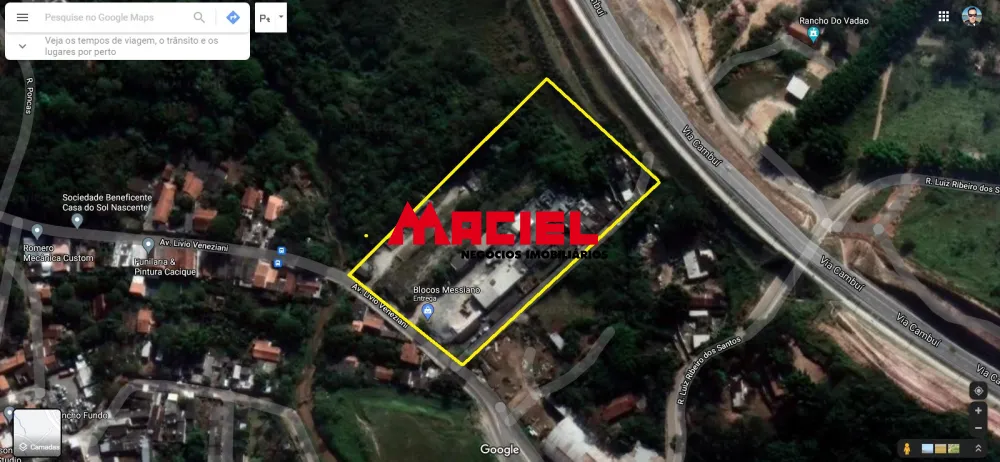The image size is (1000, 462).
Task: Tap the Pesquise no Google Maps field
Action: tap(110, 17)
